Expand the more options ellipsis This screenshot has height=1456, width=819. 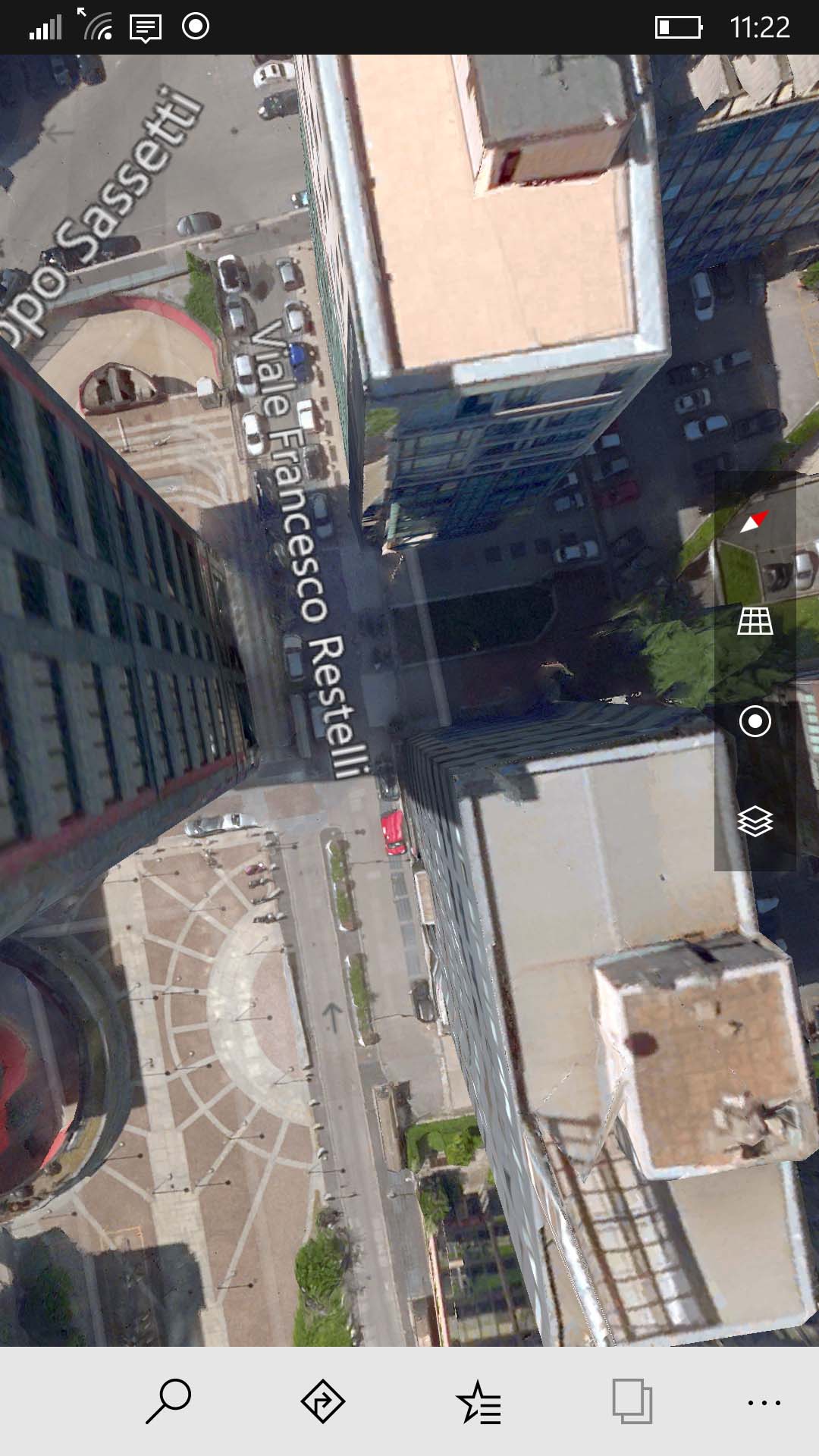pyautogui.click(x=764, y=1403)
